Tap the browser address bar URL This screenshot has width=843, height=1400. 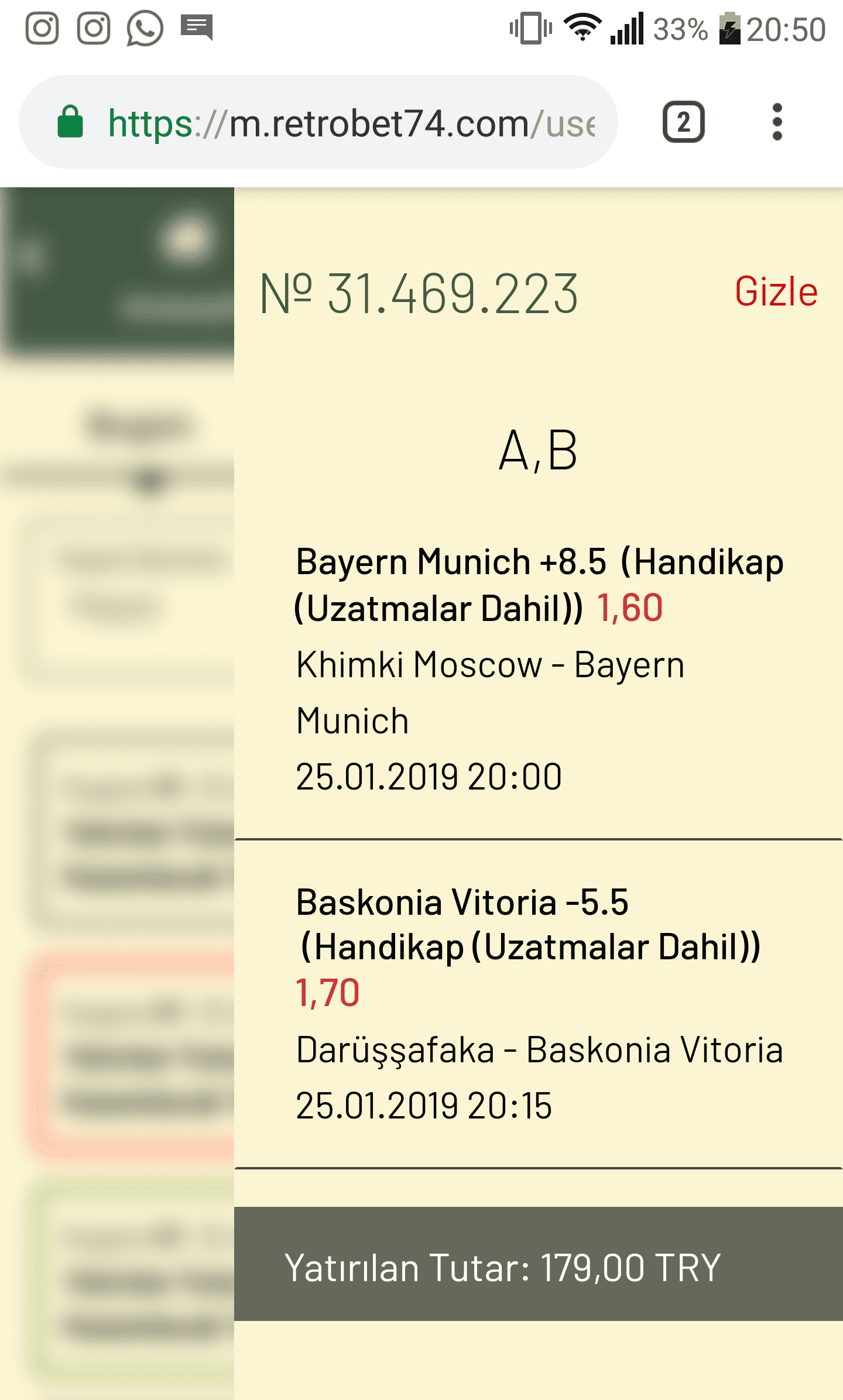pyautogui.click(x=351, y=123)
